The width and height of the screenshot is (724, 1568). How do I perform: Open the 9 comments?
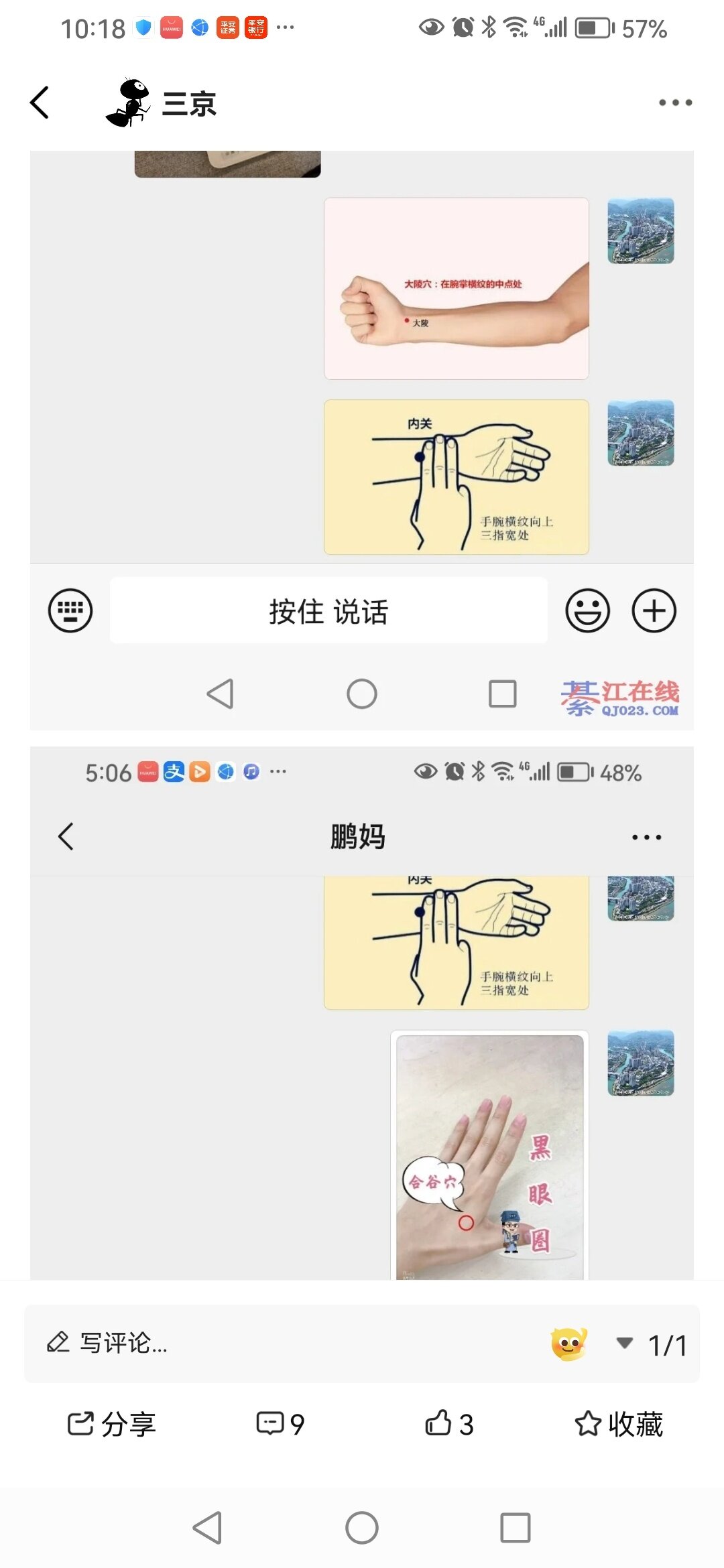pos(280,1423)
